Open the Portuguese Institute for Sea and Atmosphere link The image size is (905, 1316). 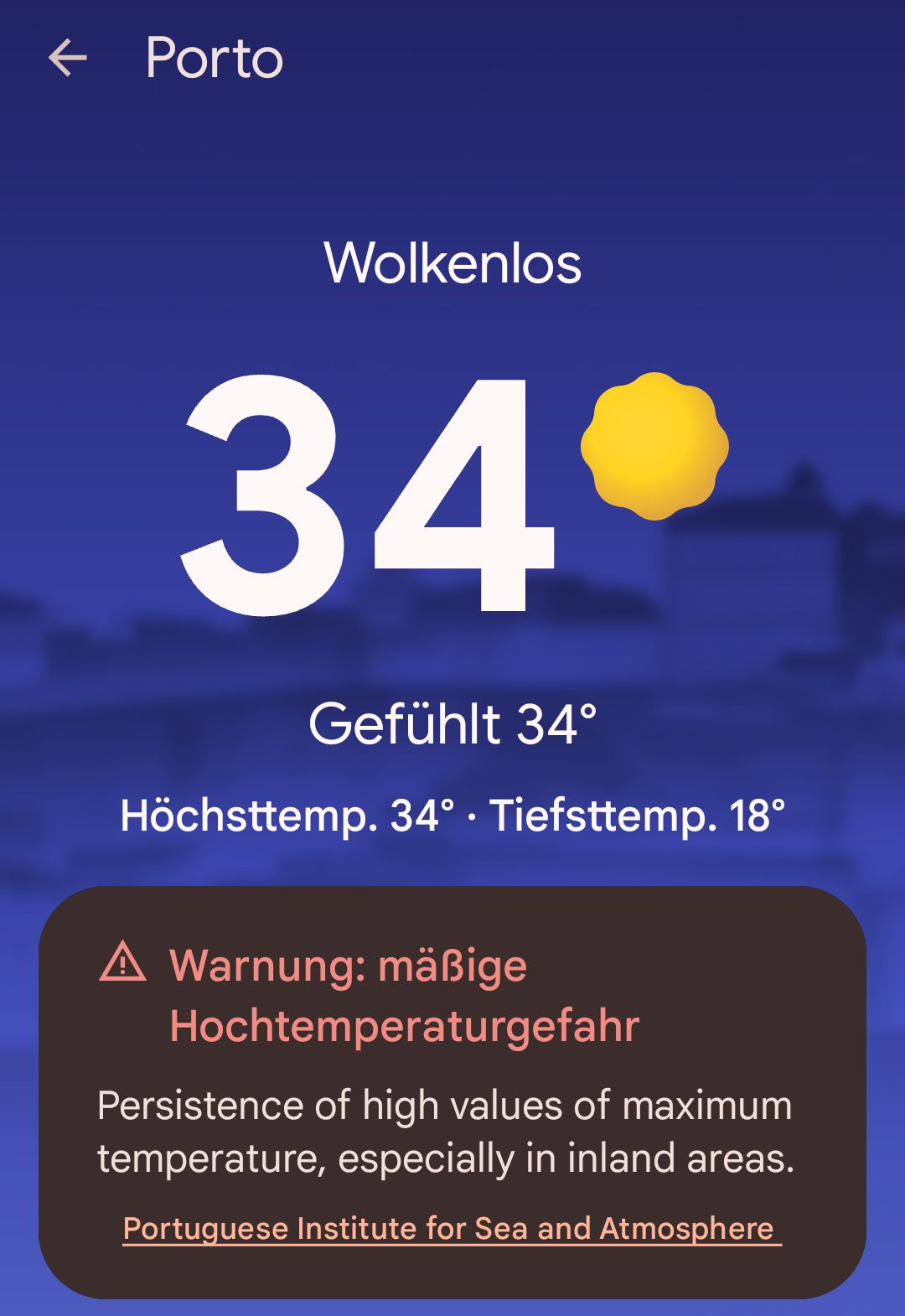pyautogui.click(x=451, y=1229)
